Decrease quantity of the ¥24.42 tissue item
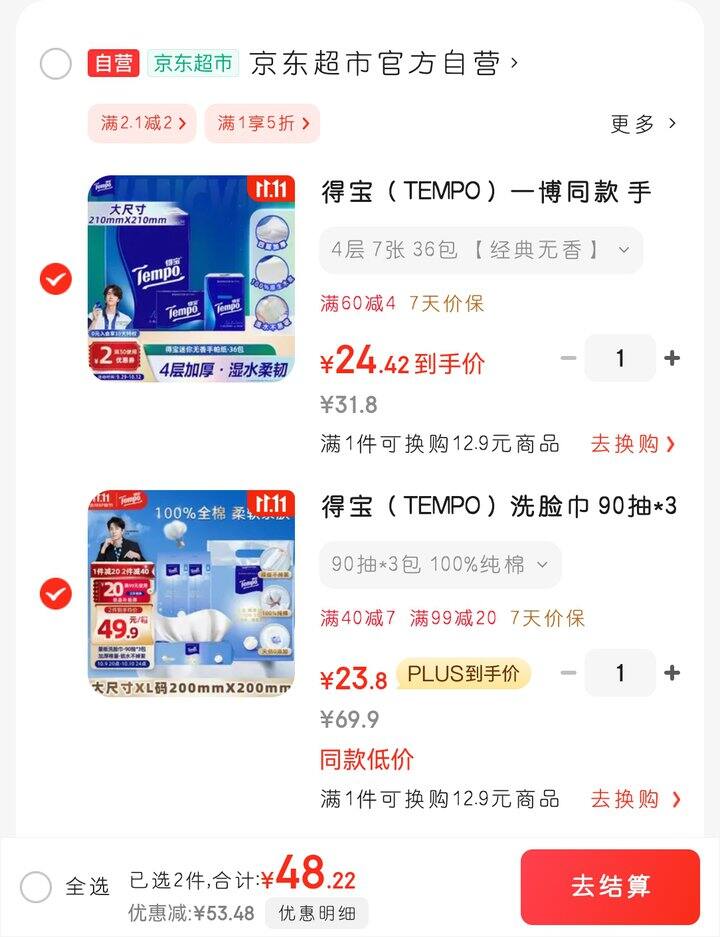The image size is (720, 937). [568, 358]
